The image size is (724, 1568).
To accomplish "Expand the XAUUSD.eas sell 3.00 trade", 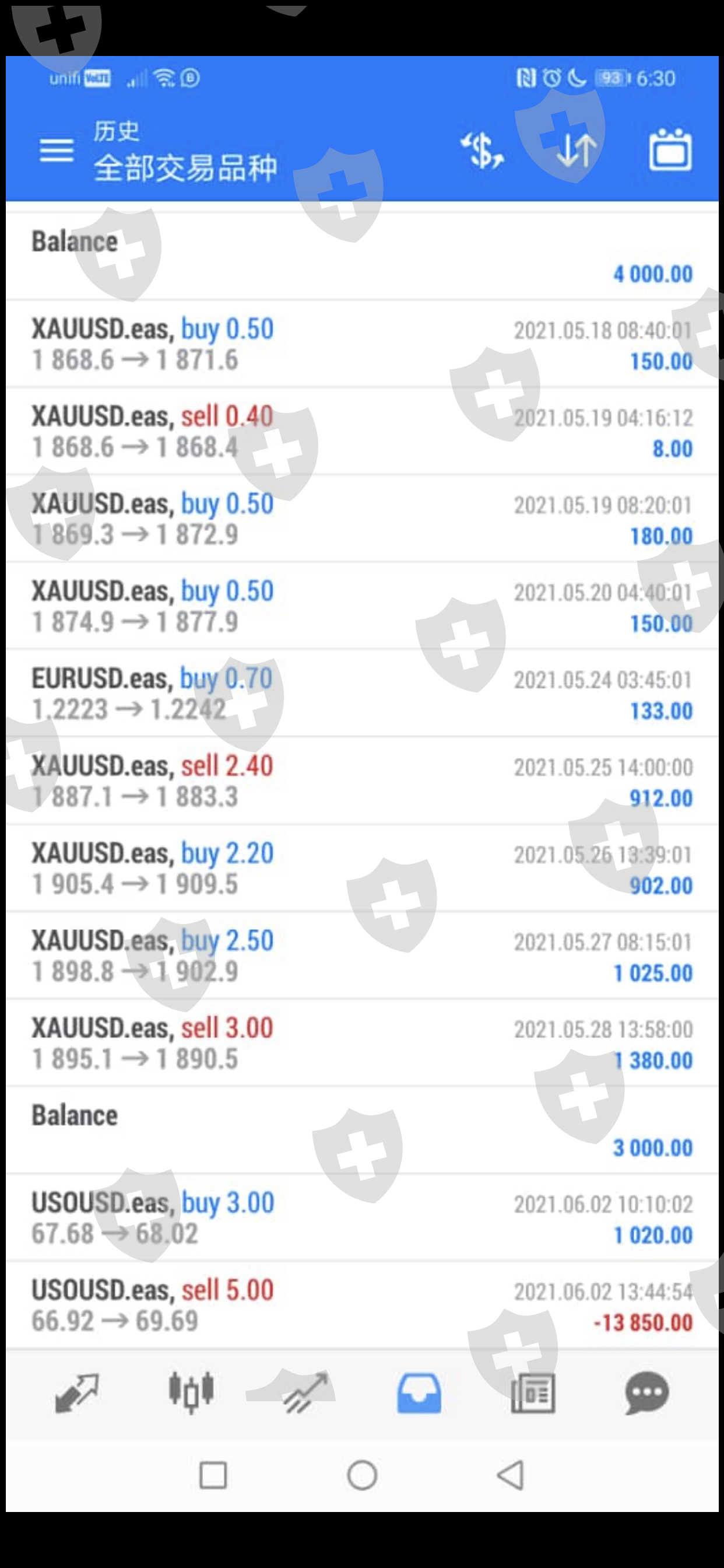I will click(362, 1044).
